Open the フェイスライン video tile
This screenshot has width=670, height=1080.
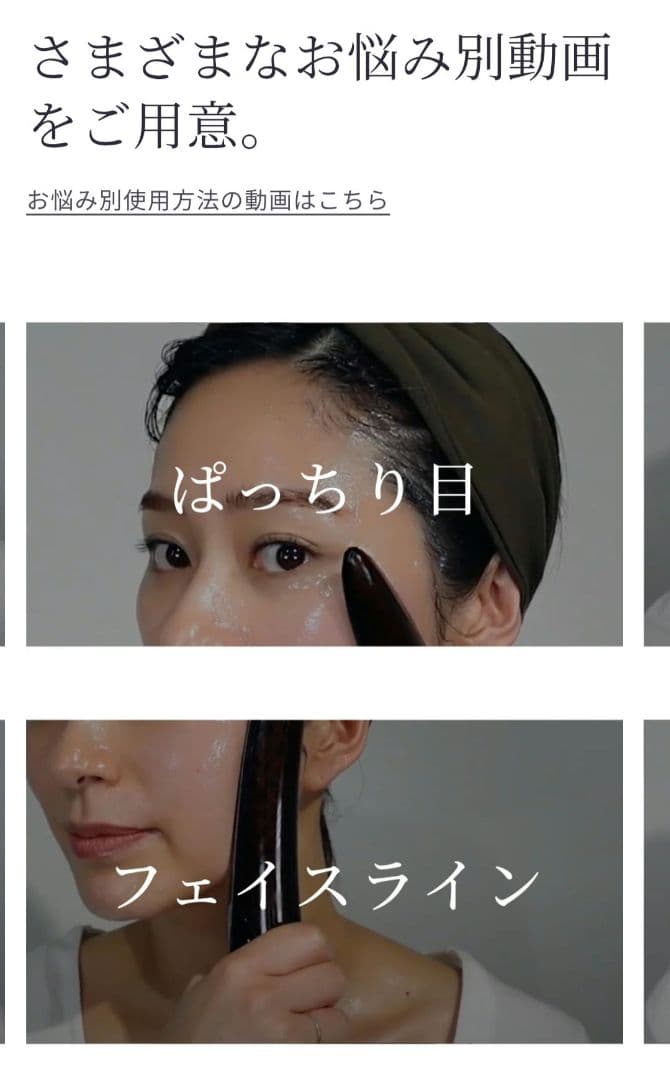[324, 882]
